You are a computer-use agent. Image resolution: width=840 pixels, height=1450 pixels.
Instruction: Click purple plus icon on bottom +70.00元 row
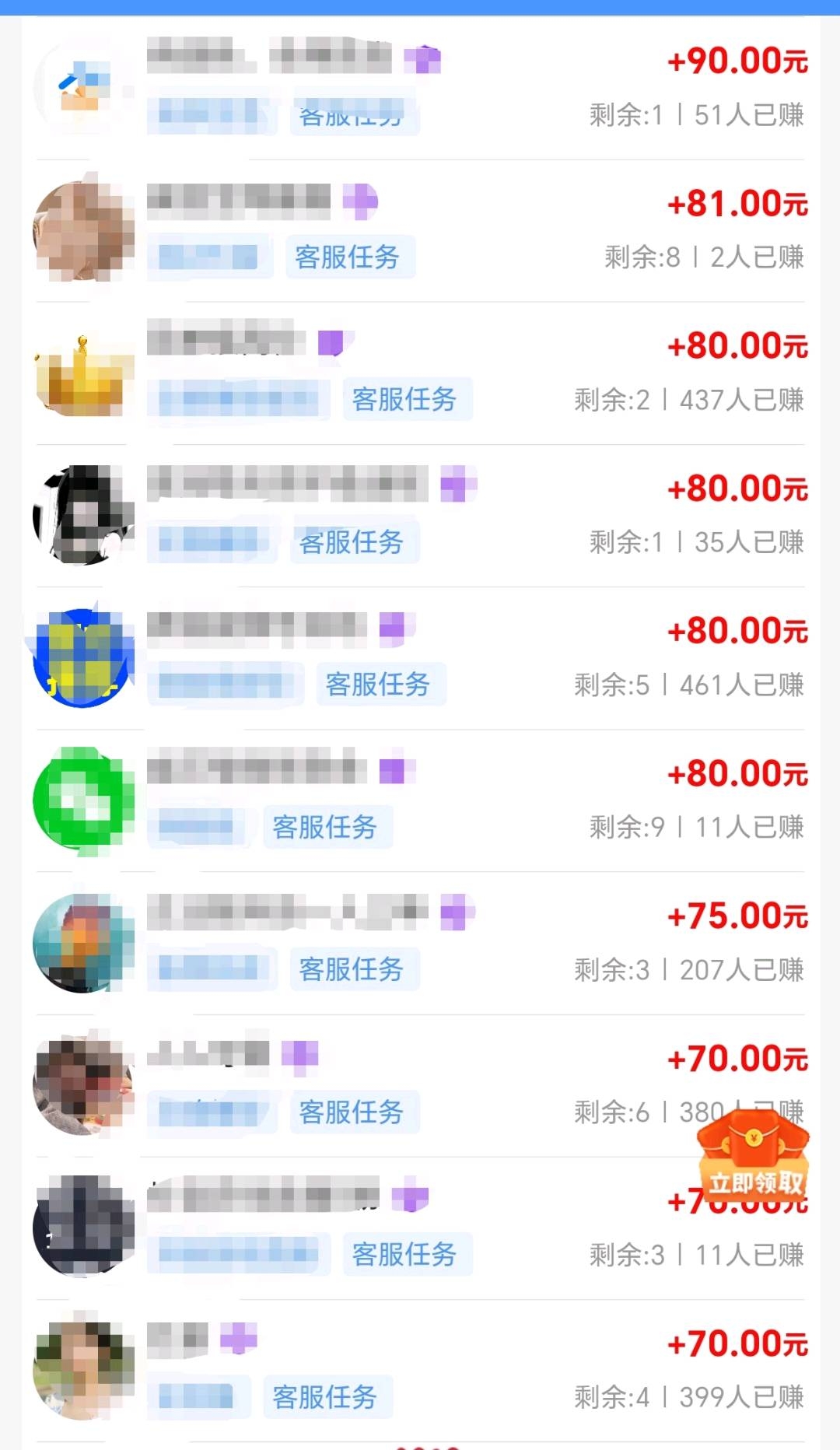[239, 1340]
